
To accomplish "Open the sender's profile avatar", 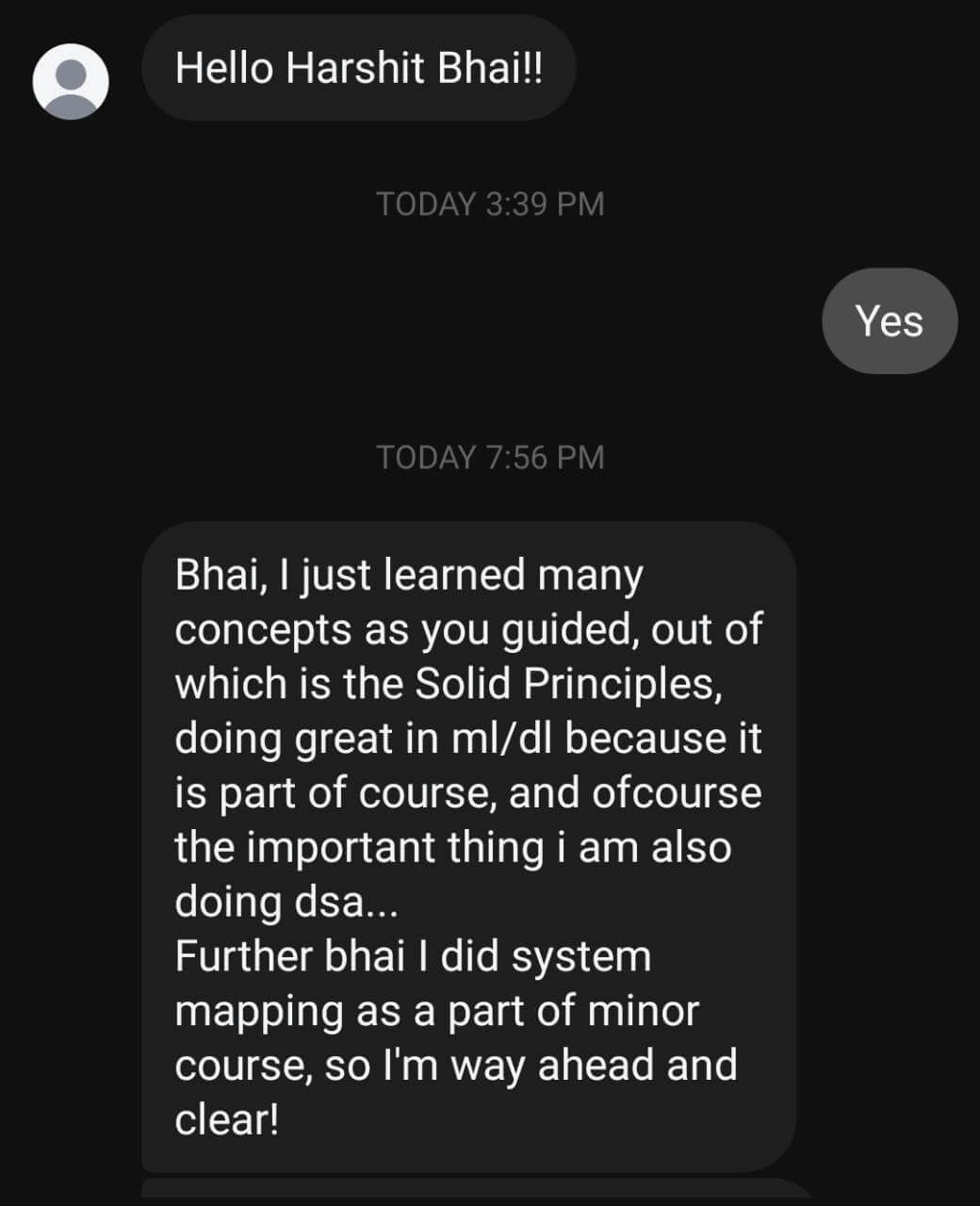I will pos(71,81).
